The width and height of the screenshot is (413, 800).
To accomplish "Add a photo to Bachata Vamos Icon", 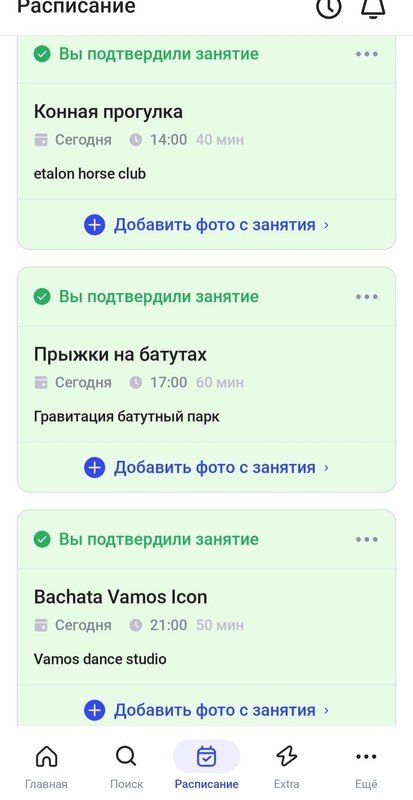I will coord(206,710).
